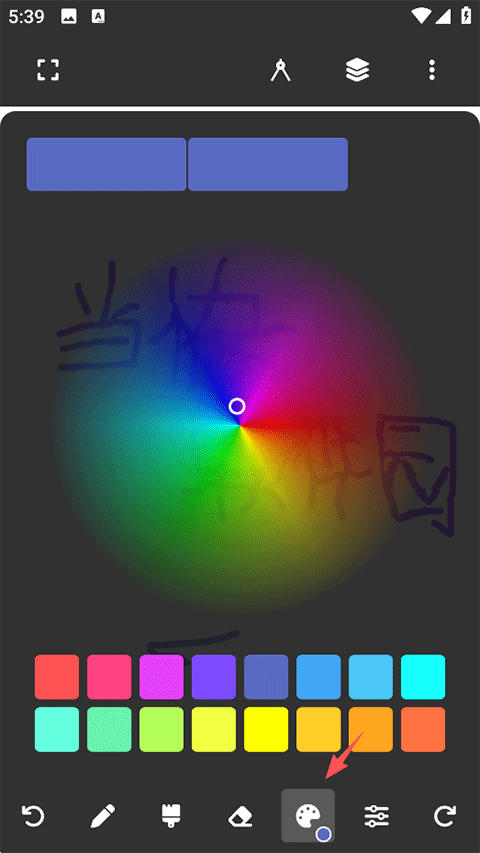Select the pencil tool
480x853 pixels.
tap(102, 816)
